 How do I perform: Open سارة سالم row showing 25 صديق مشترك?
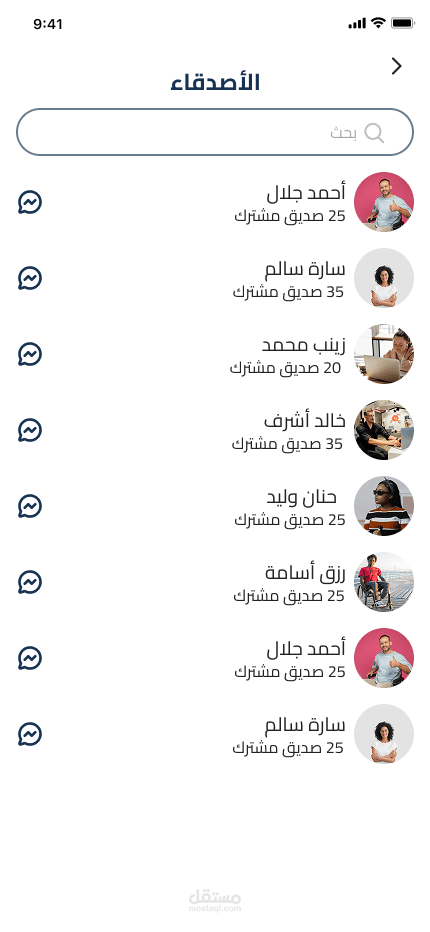click(x=215, y=734)
